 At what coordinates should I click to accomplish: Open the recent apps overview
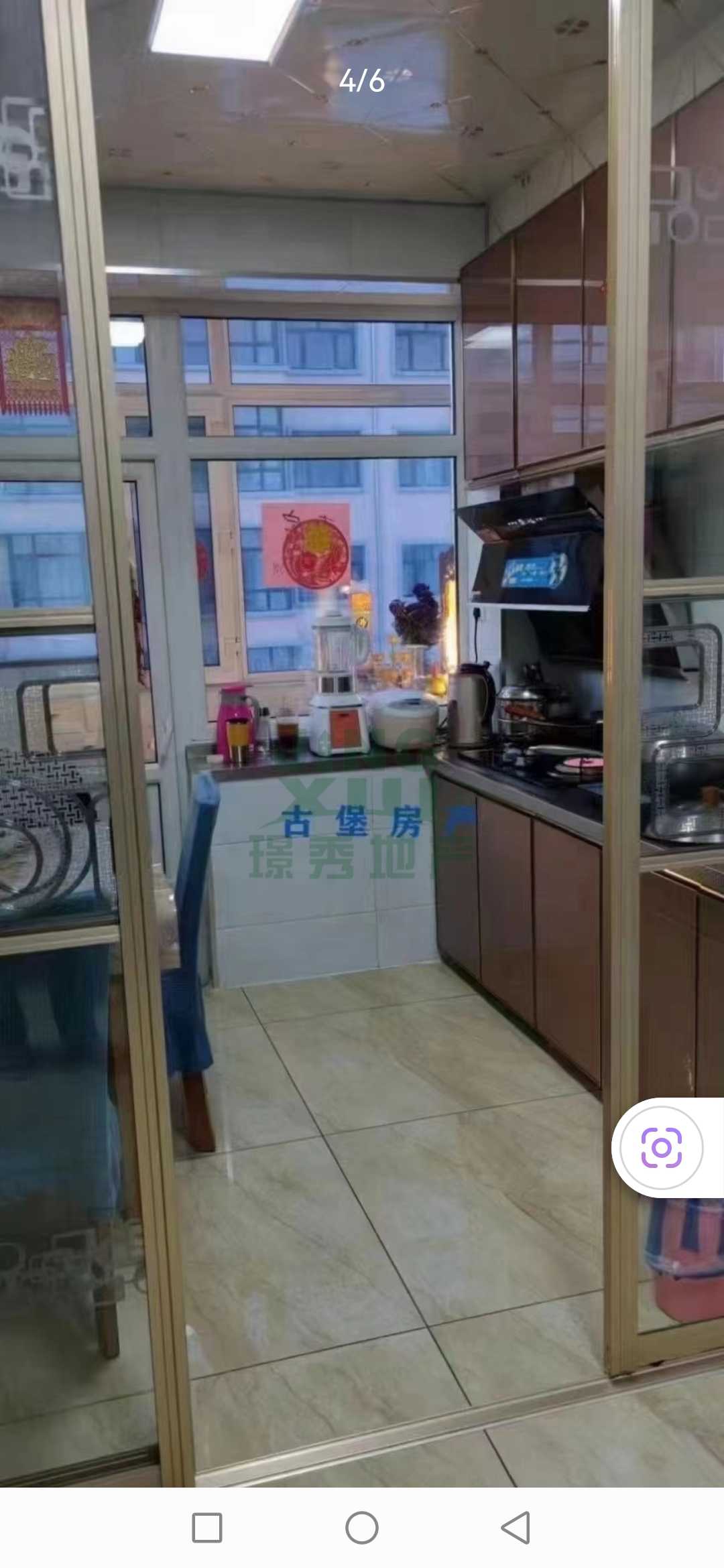coord(207,1528)
